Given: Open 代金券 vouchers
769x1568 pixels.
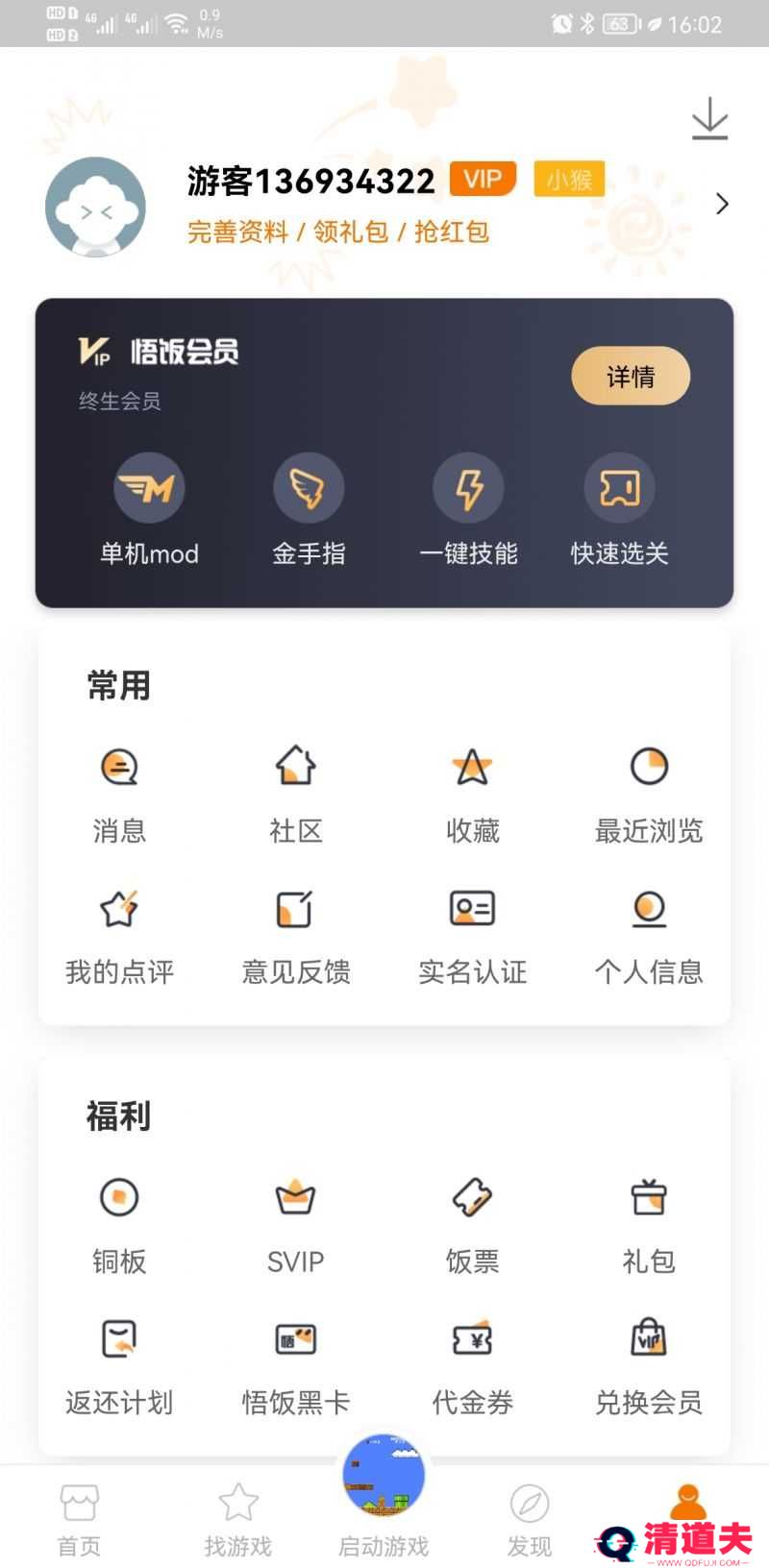Looking at the screenshot, I should (472, 1365).
